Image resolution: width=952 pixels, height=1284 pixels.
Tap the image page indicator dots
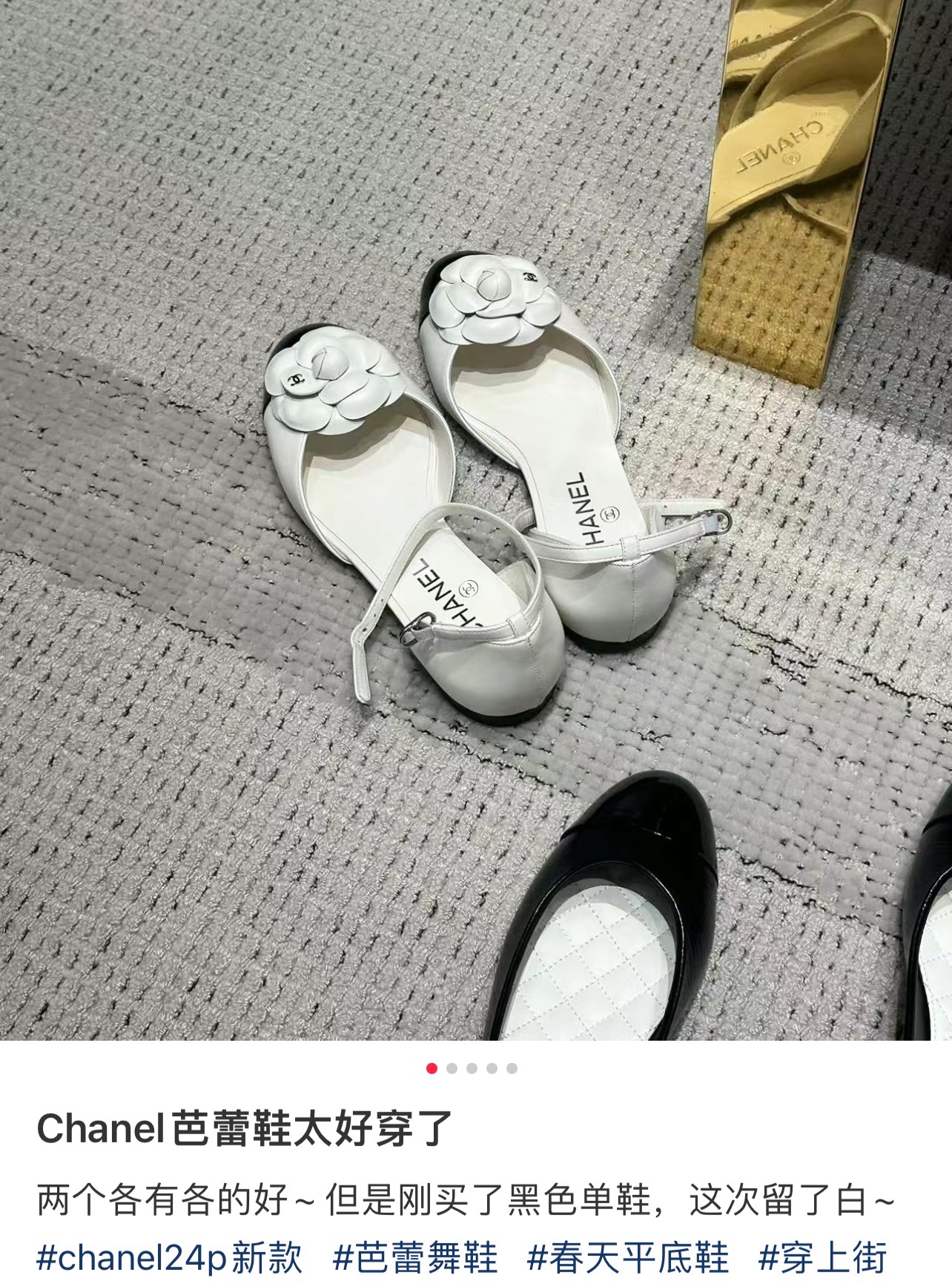(472, 1068)
